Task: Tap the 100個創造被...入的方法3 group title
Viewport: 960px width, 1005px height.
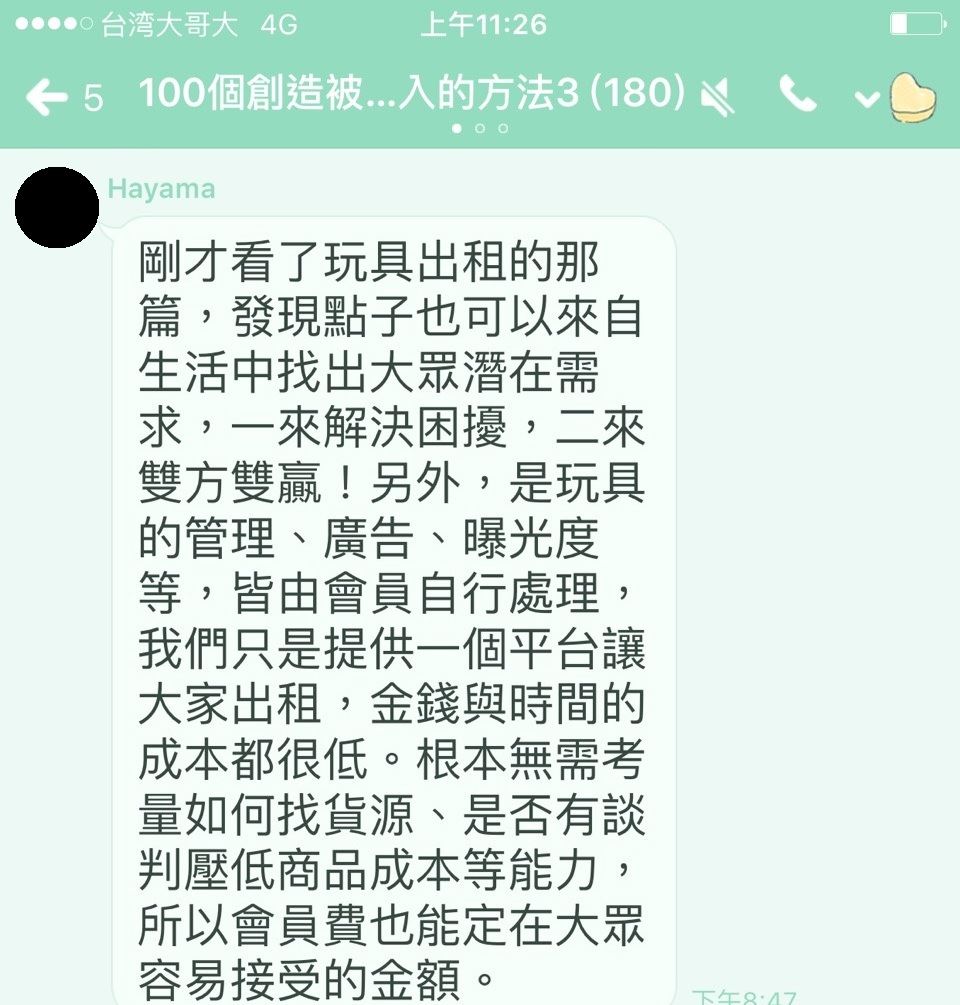Action: point(411,93)
